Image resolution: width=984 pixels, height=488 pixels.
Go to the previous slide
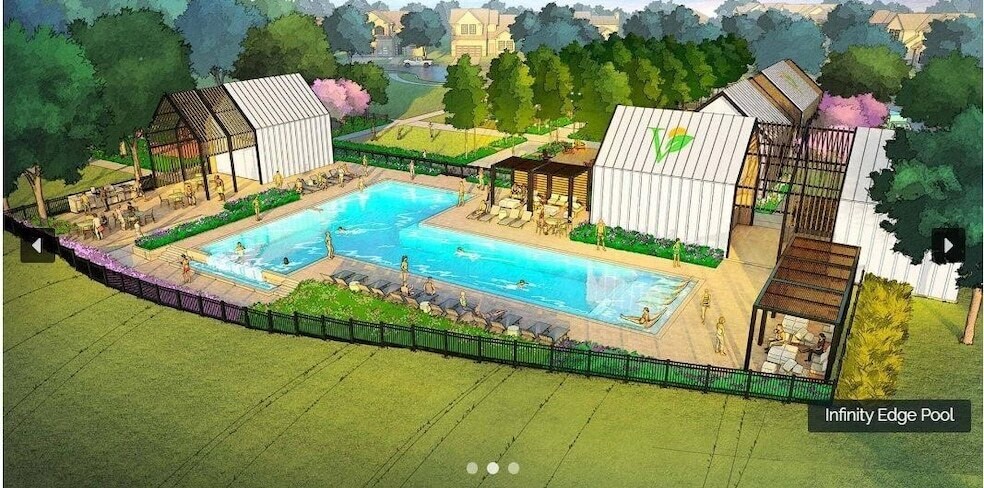37,244
